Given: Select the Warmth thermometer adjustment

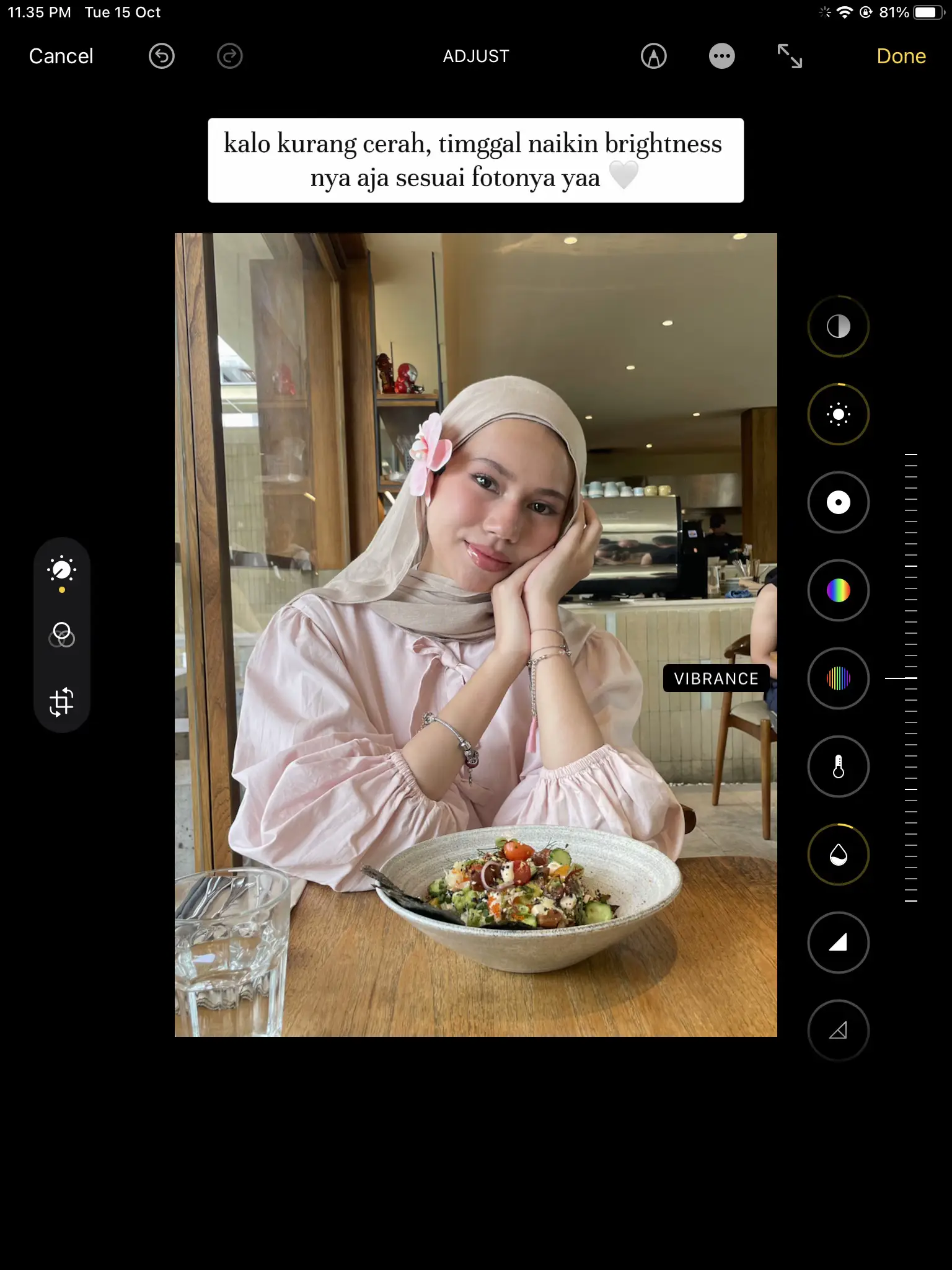Looking at the screenshot, I should (838, 766).
